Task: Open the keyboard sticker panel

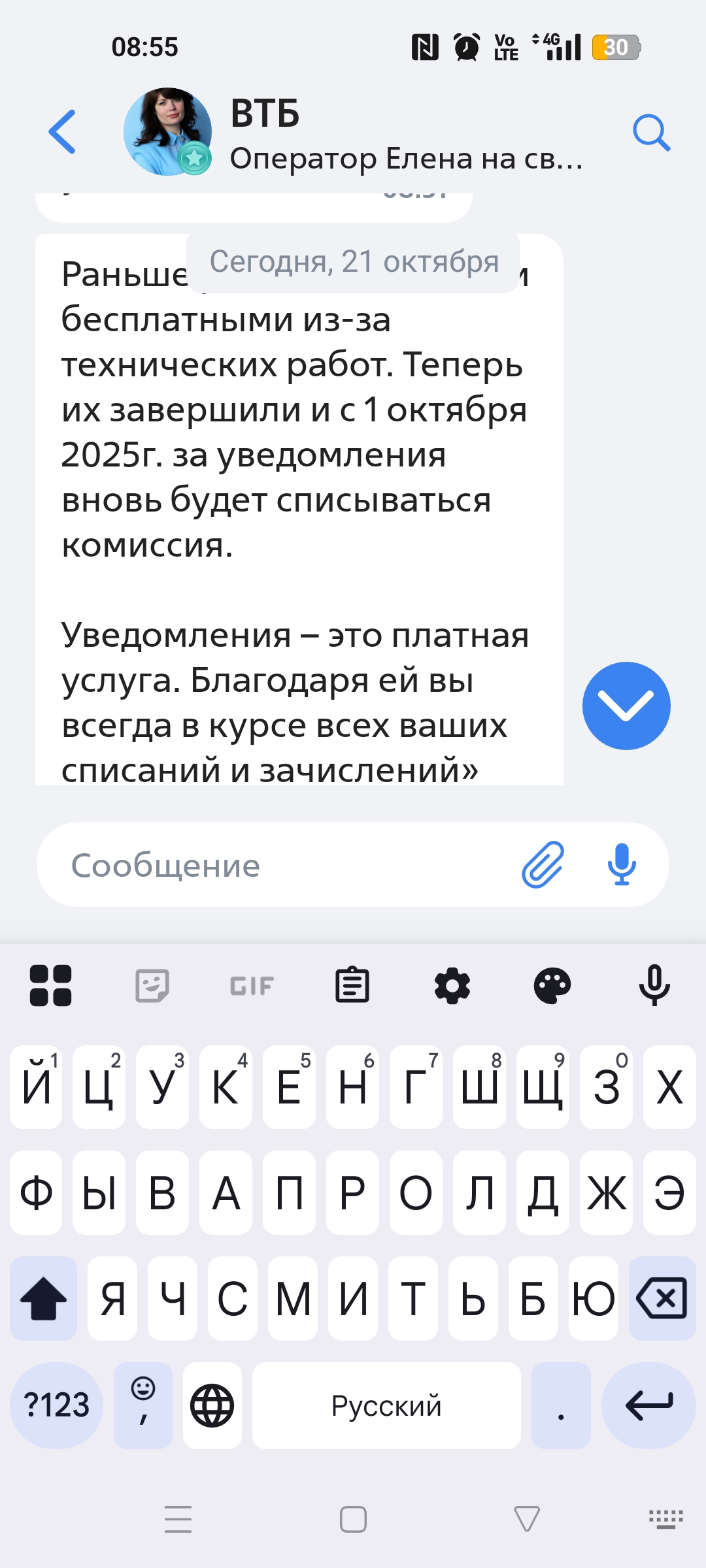Action: (152, 985)
